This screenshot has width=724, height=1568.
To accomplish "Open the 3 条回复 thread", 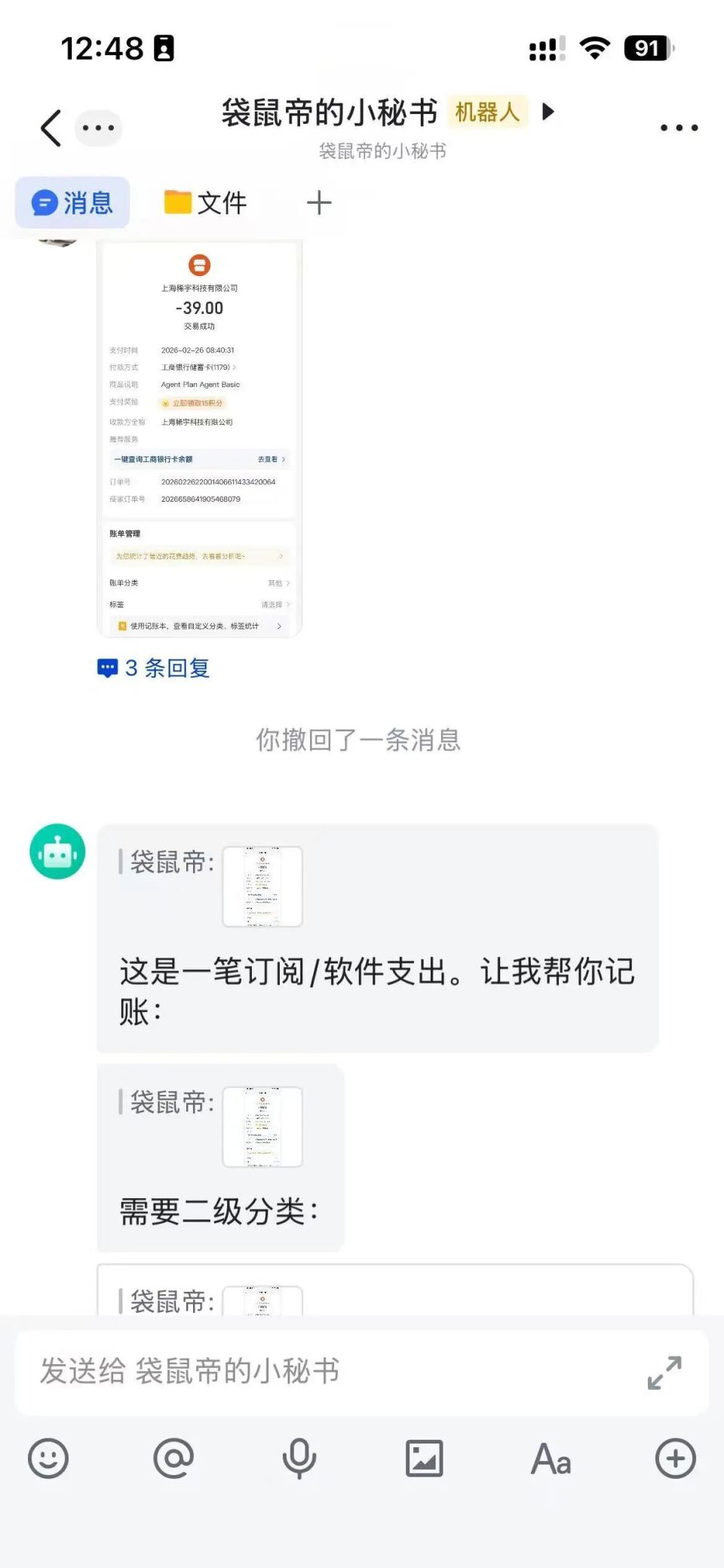I will (153, 668).
